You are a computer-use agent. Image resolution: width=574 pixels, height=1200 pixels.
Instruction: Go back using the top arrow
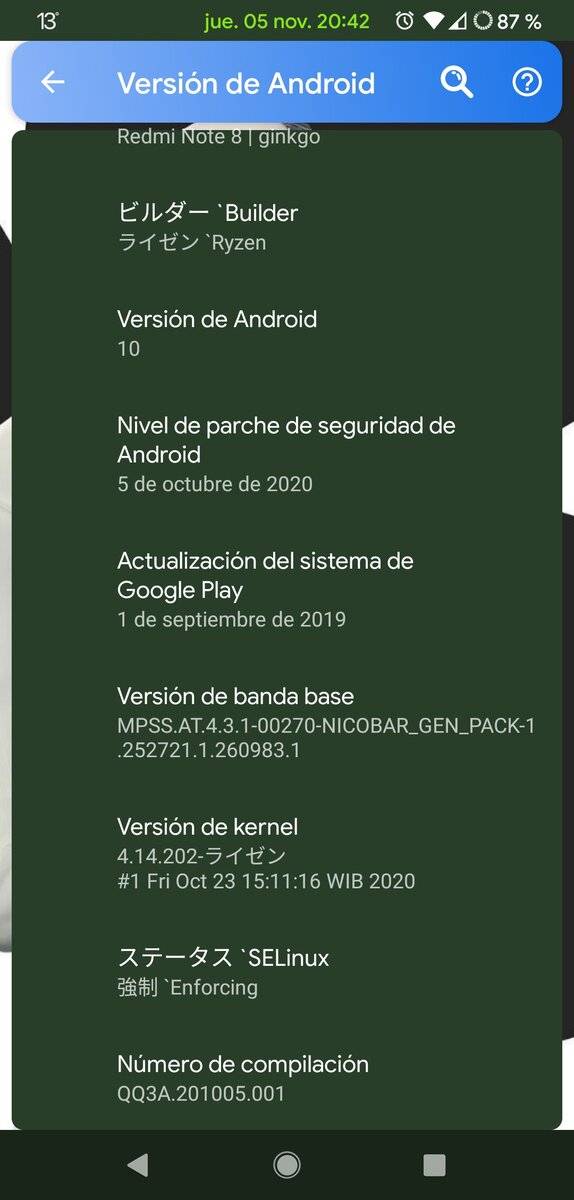point(52,83)
